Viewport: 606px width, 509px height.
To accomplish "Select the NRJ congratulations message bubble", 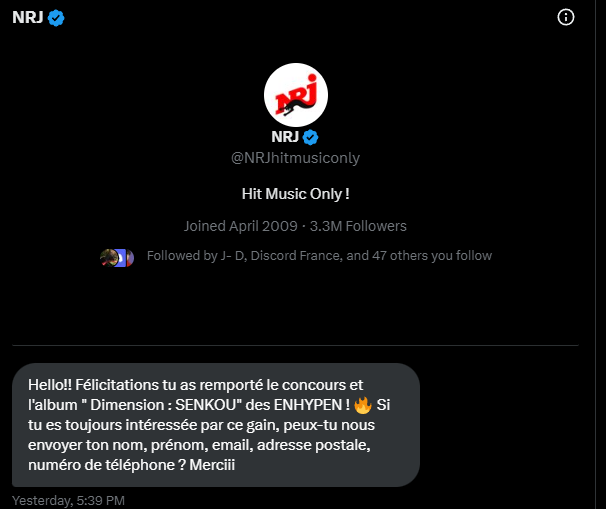I will pos(215,425).
